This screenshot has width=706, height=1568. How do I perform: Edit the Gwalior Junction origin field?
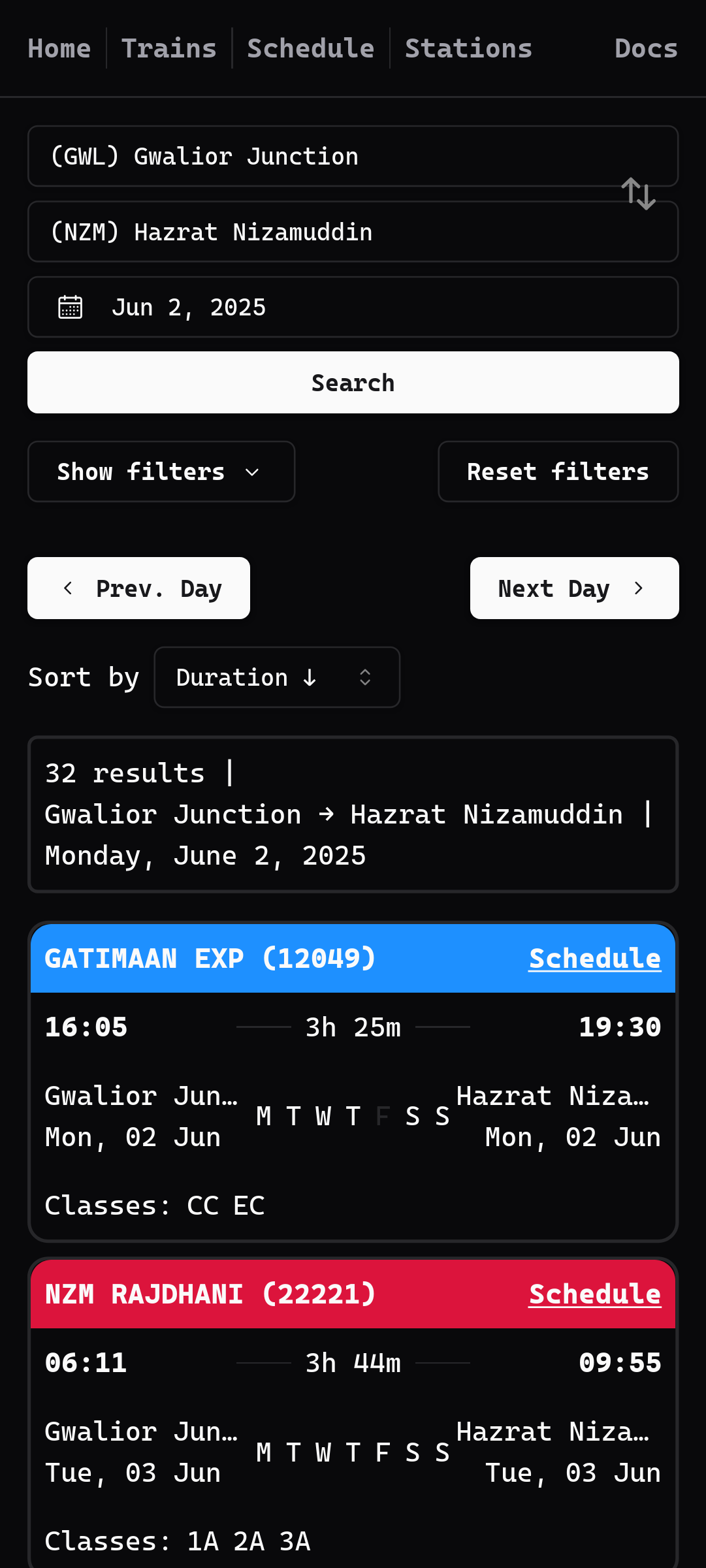353,156
